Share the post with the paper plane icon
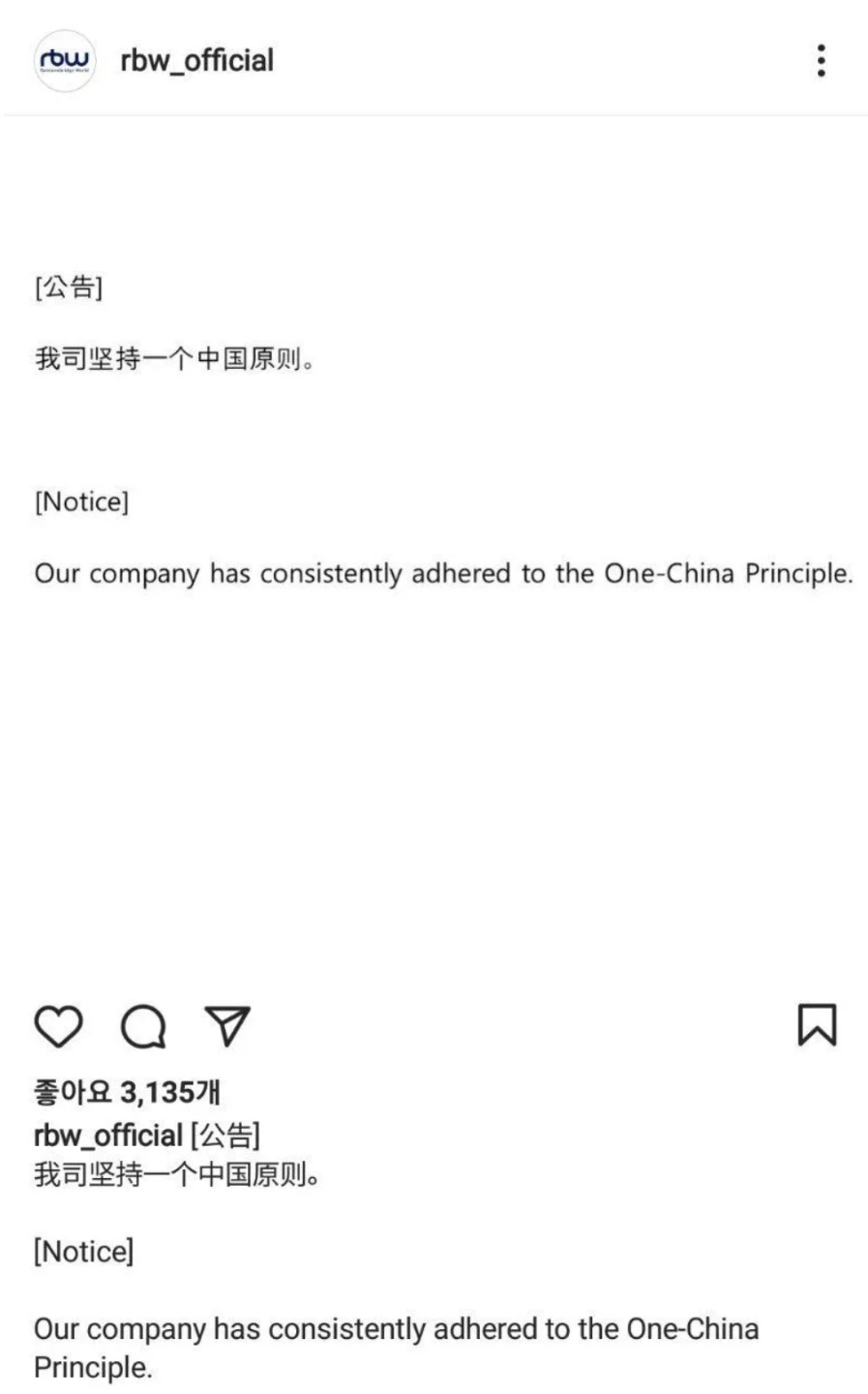 click(x=227, y=1026)
